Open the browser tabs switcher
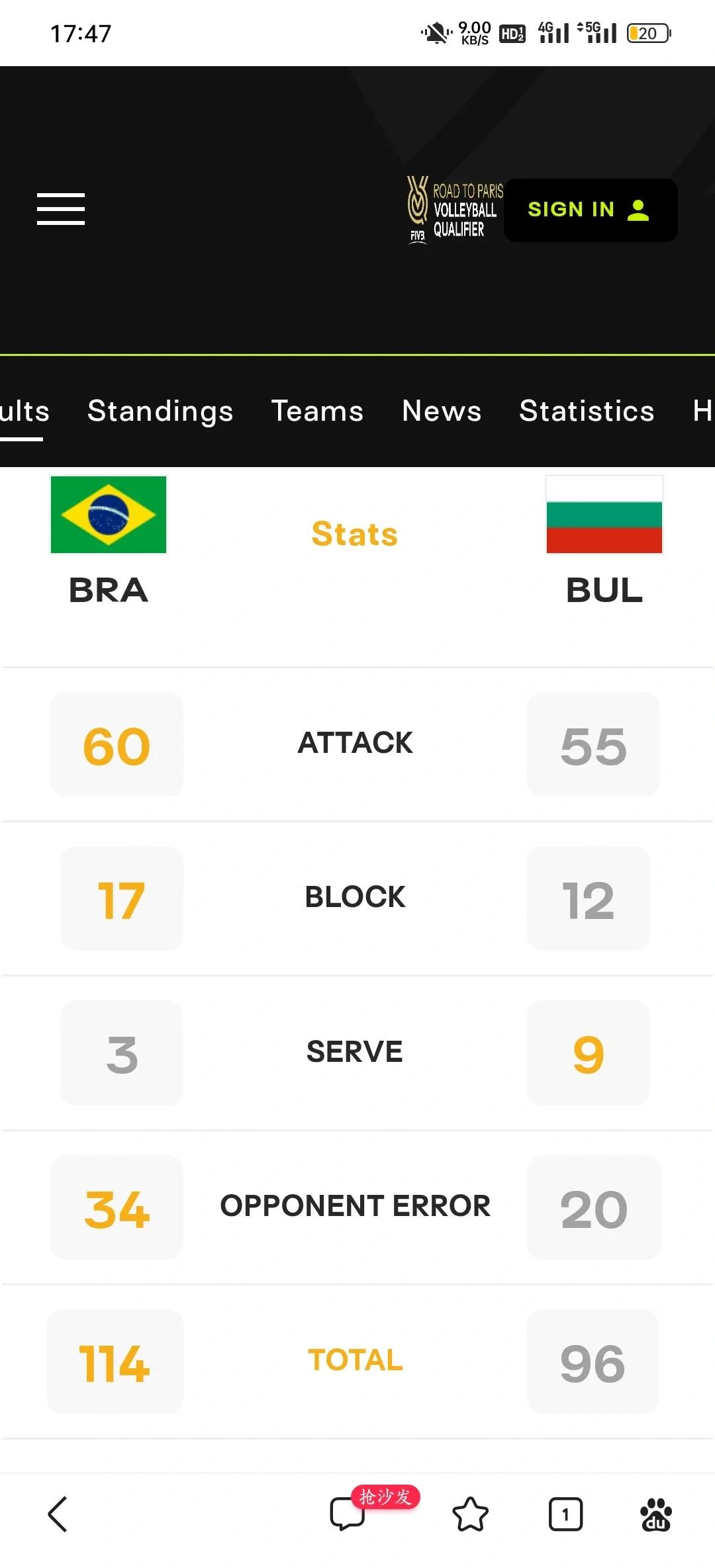This screenshot has height=1568, width=715. coord(565,1514)
